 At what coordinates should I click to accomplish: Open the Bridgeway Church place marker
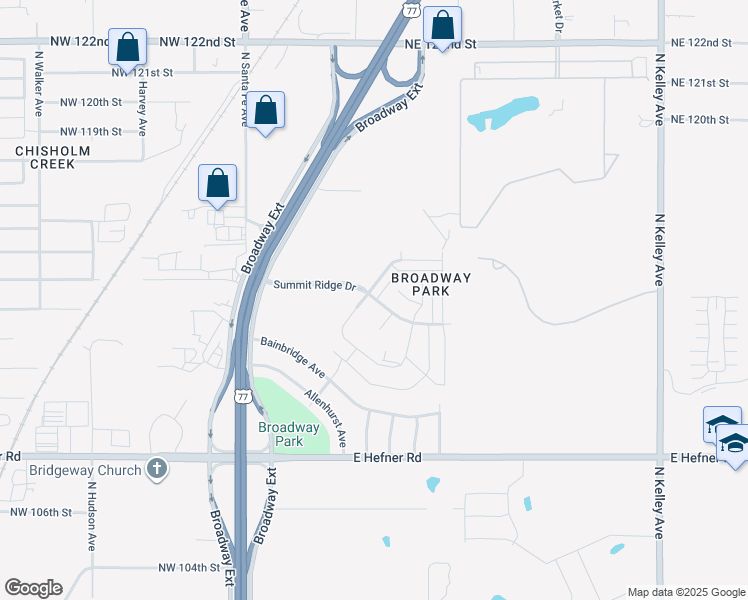(156, 468)
